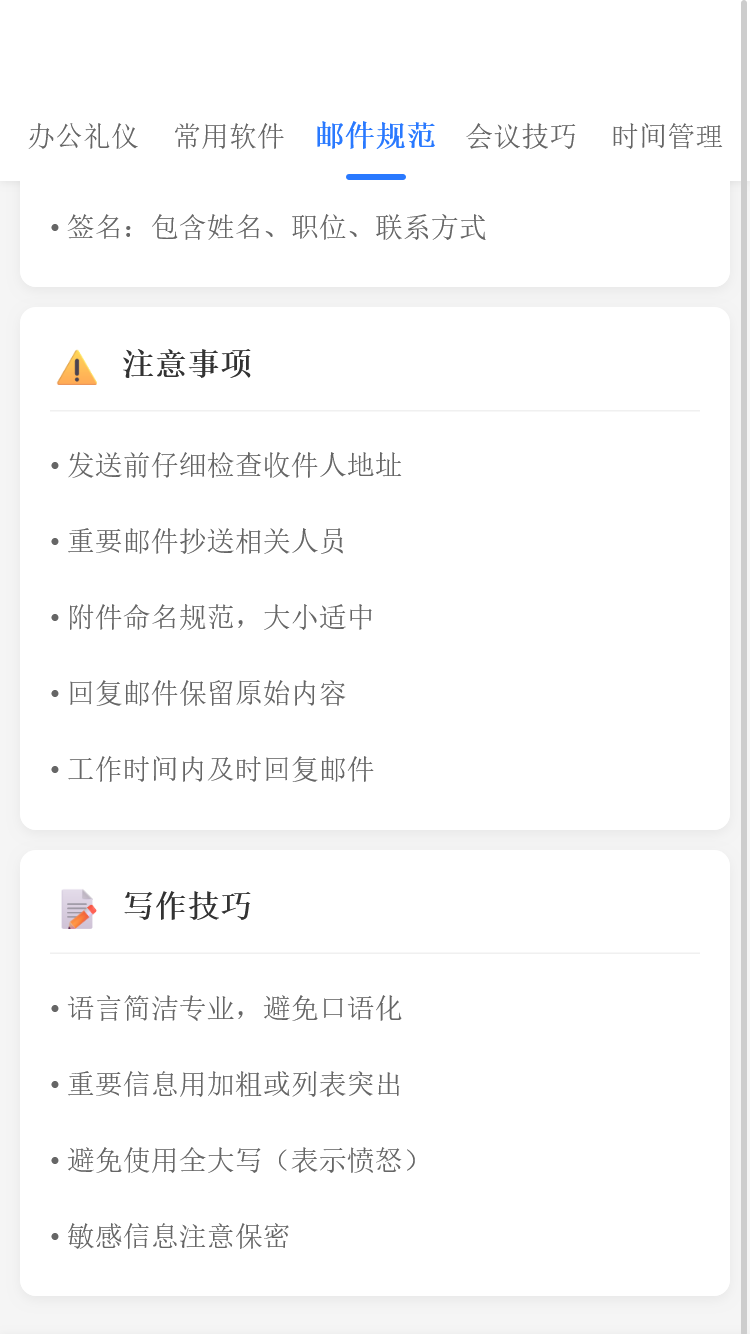
Task: Select the 注意事项 section heading
Action: (x=188, y=364)
